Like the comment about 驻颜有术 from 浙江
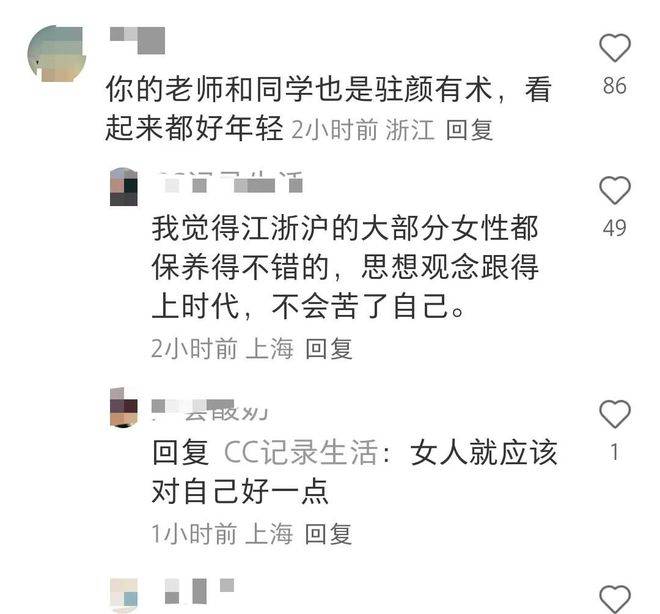This screenshot has height=614, width=660. click(x=614, y=48)
